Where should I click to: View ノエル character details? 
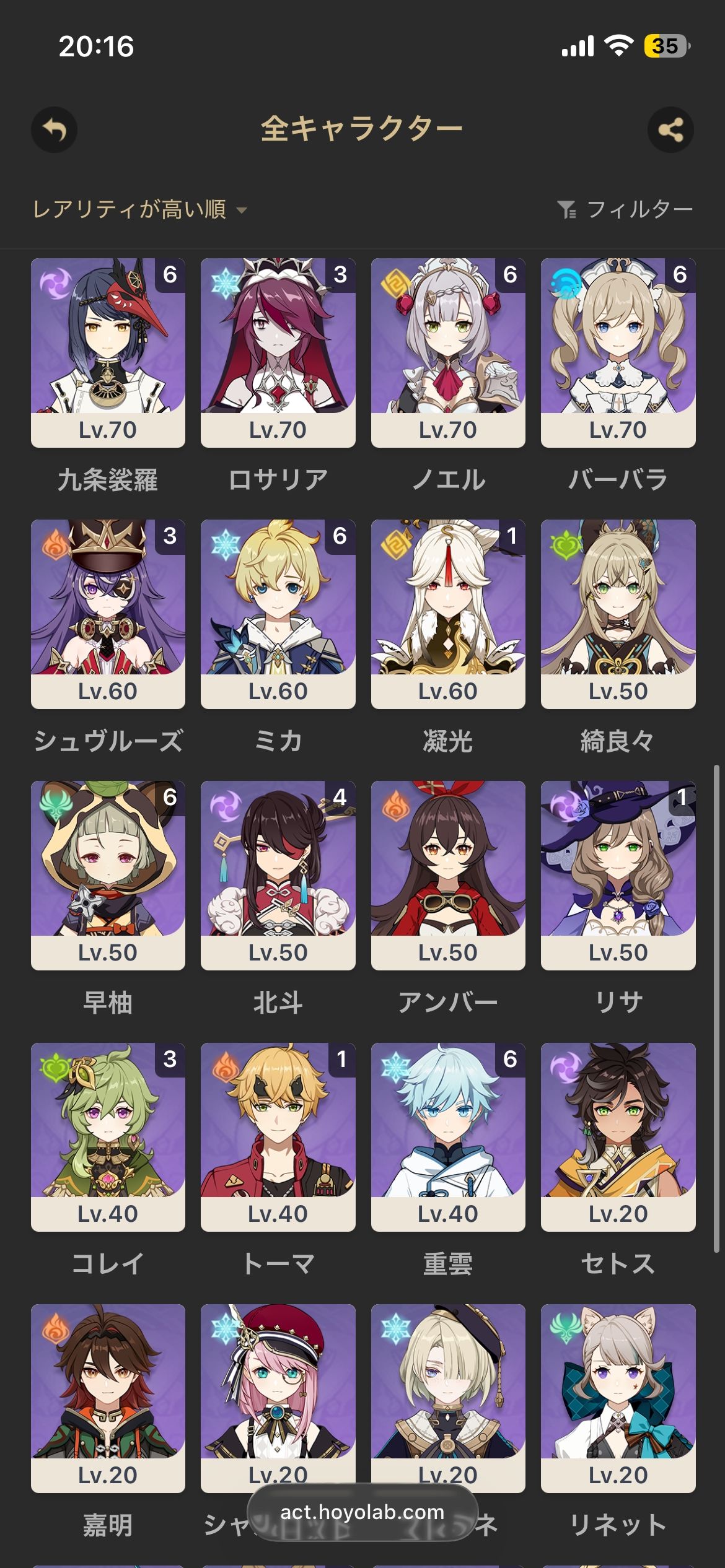pos(448,353)
